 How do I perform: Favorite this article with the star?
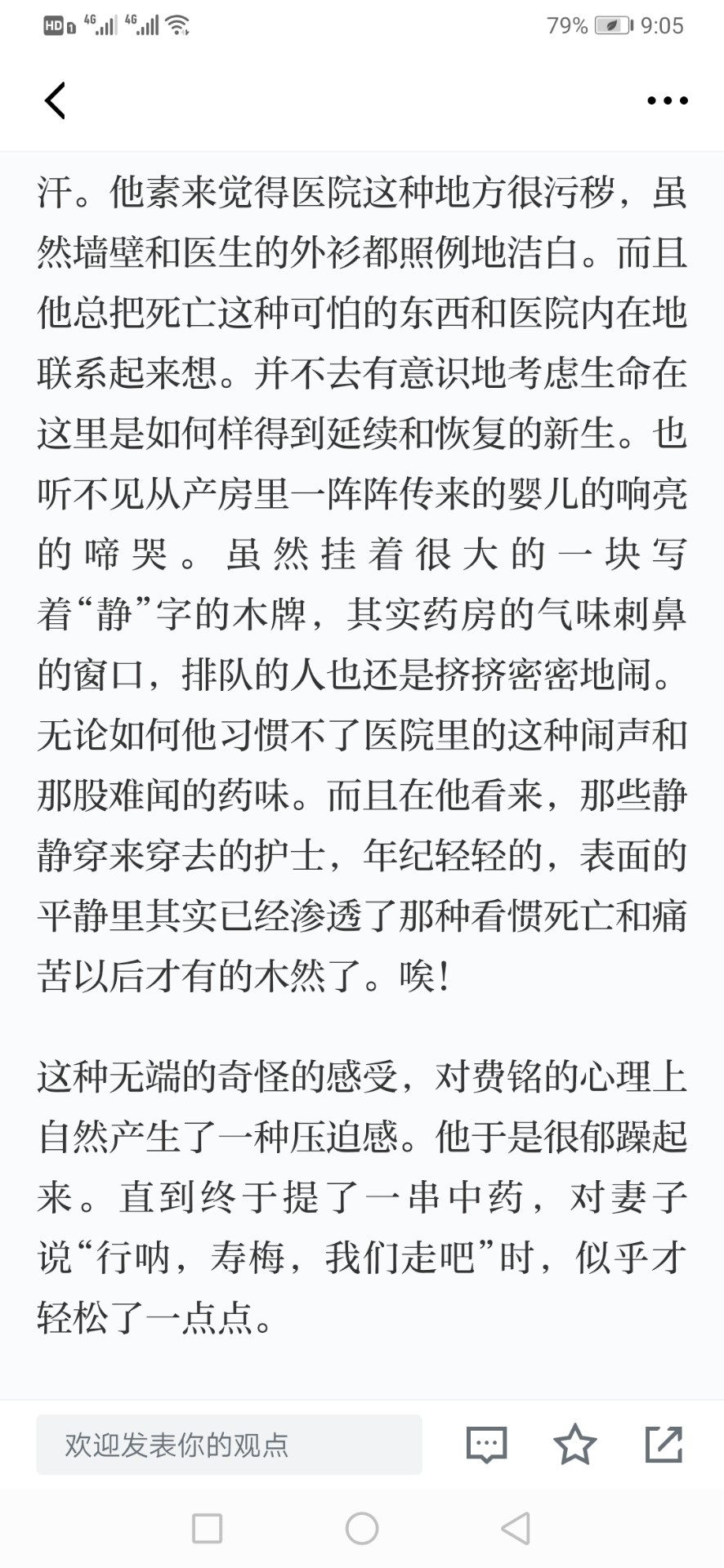(x=575, y=1444)
